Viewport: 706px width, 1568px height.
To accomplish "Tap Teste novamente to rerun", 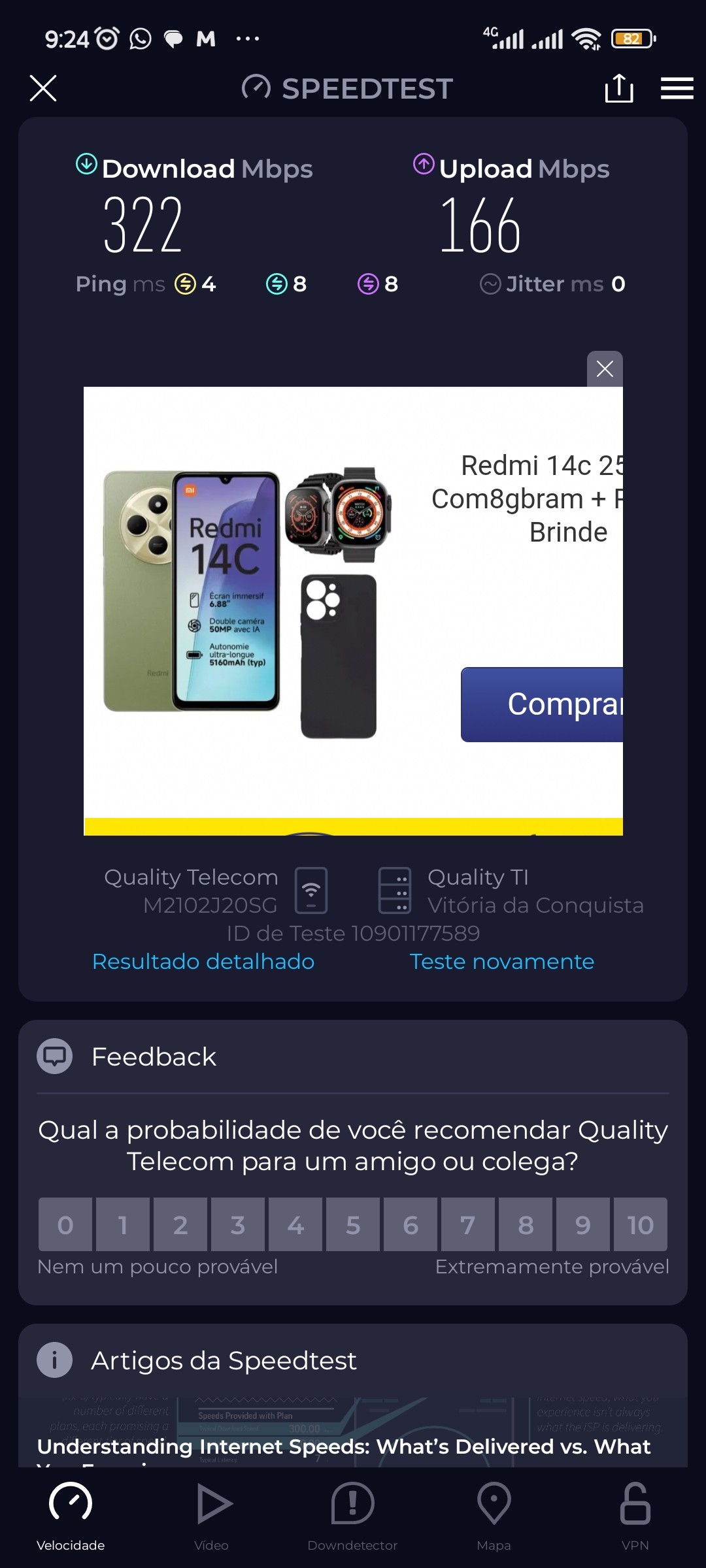I will [501, 962].
